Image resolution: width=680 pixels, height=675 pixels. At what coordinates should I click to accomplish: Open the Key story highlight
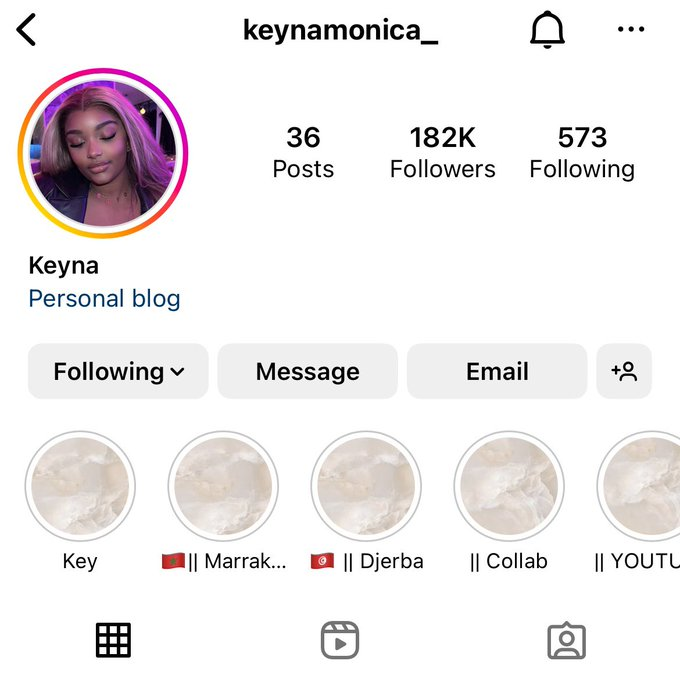point(80,487)
